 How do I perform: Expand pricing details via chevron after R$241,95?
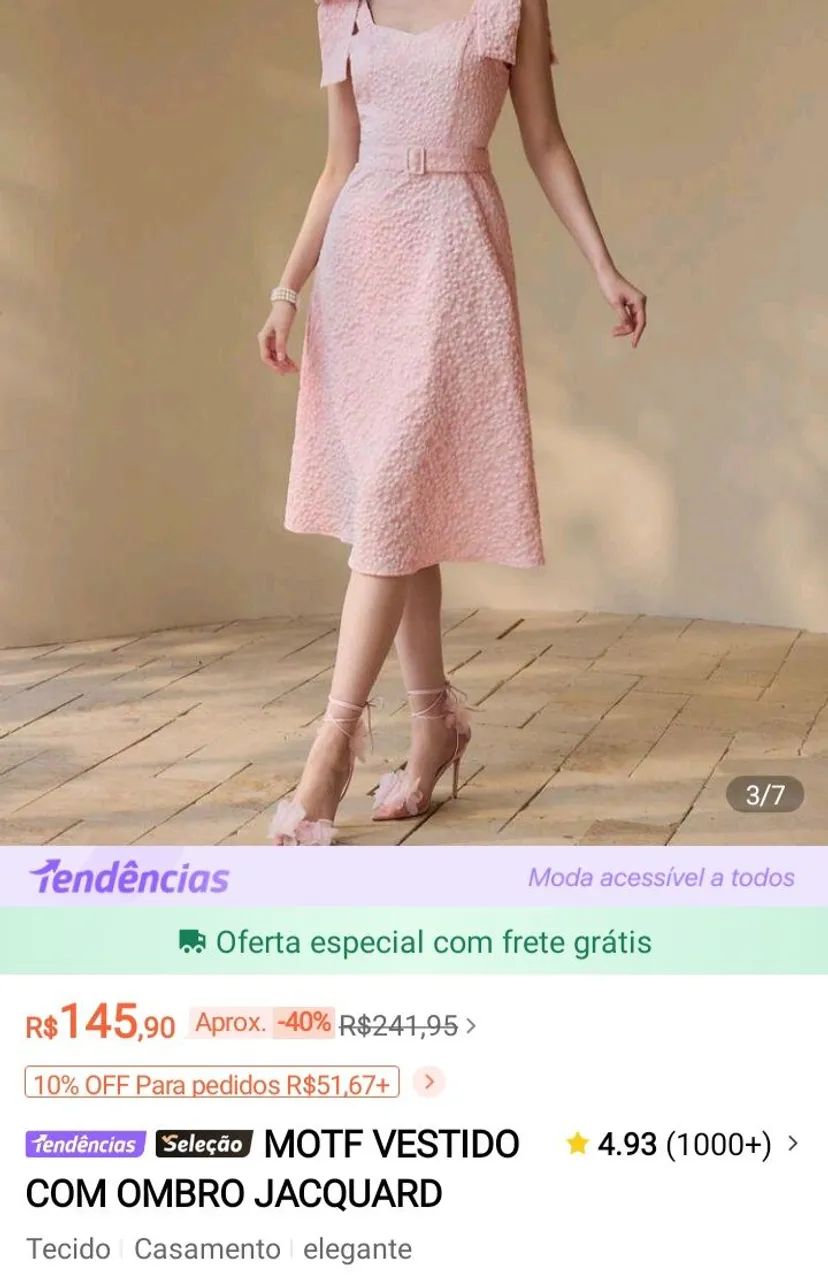tap(472, 1023)
